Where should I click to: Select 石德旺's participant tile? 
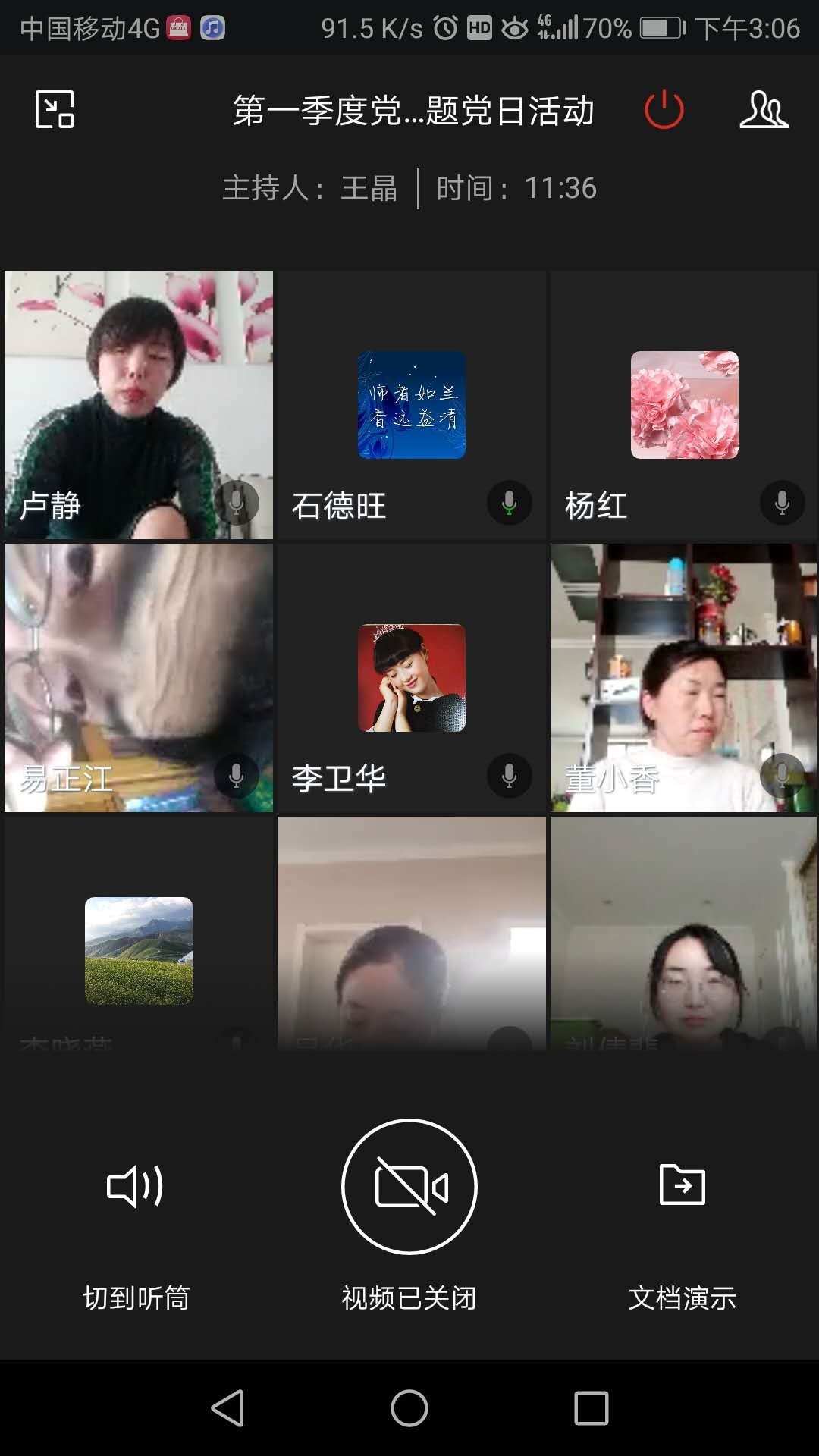click(412, 405)
